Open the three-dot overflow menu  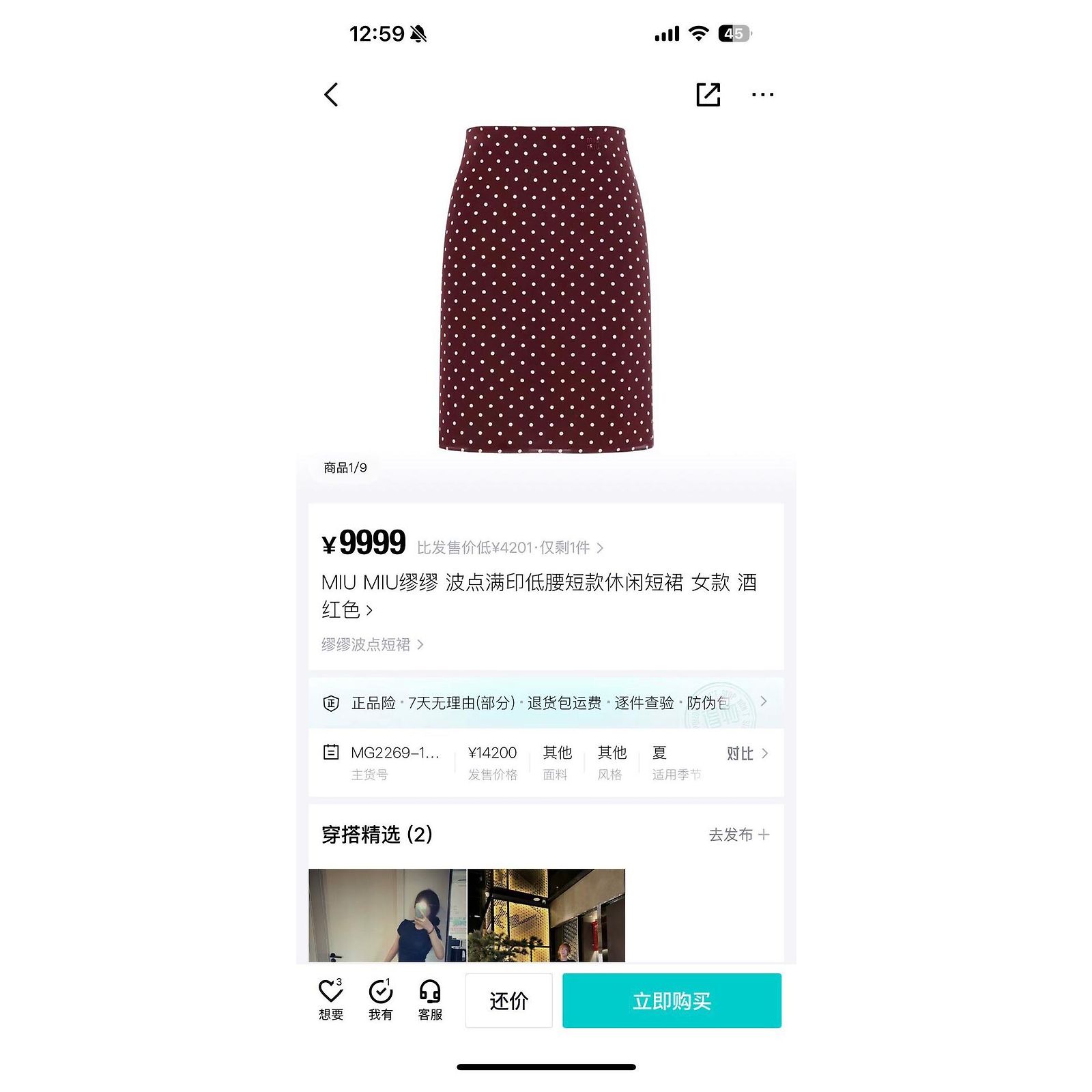click(x=762, y=95)
